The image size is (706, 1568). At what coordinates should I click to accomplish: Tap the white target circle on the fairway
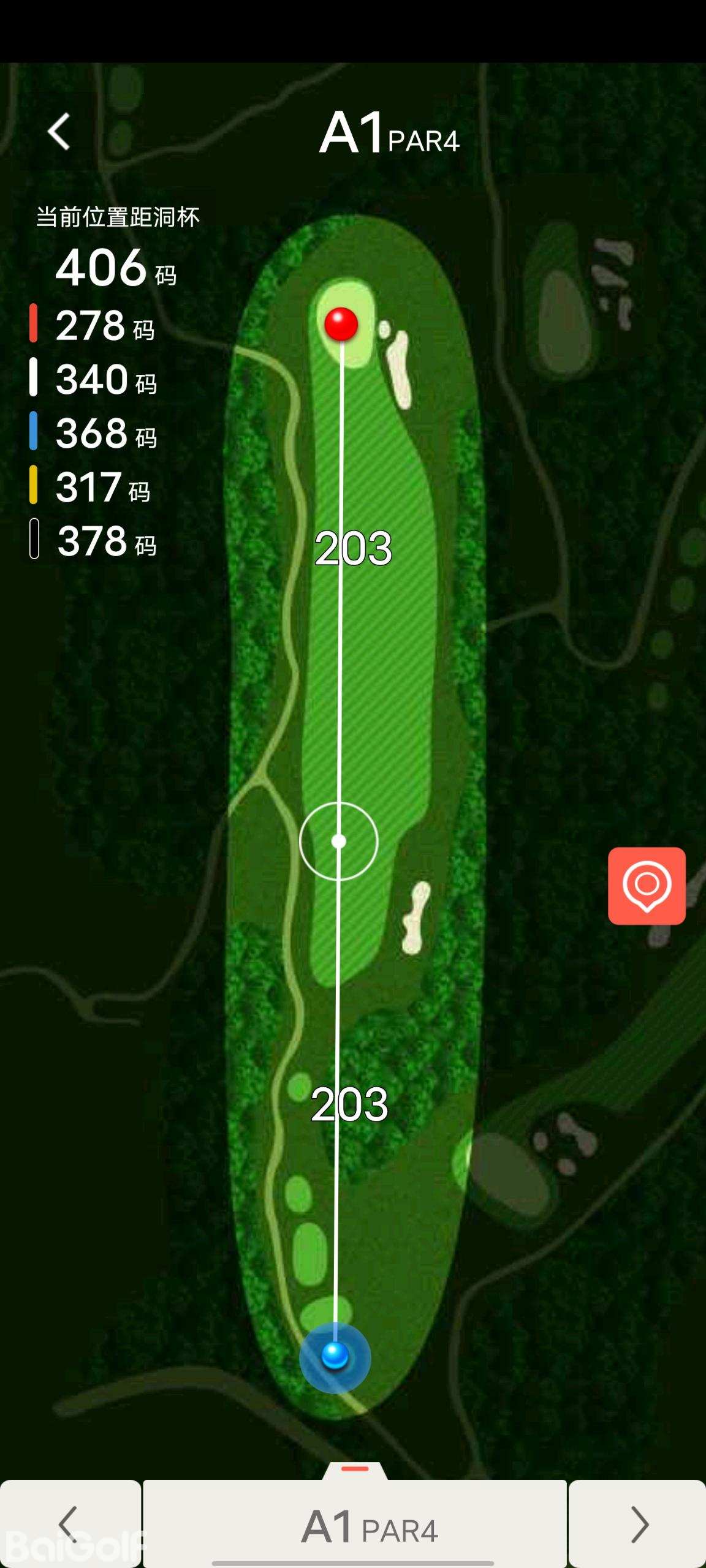point(339,841)
